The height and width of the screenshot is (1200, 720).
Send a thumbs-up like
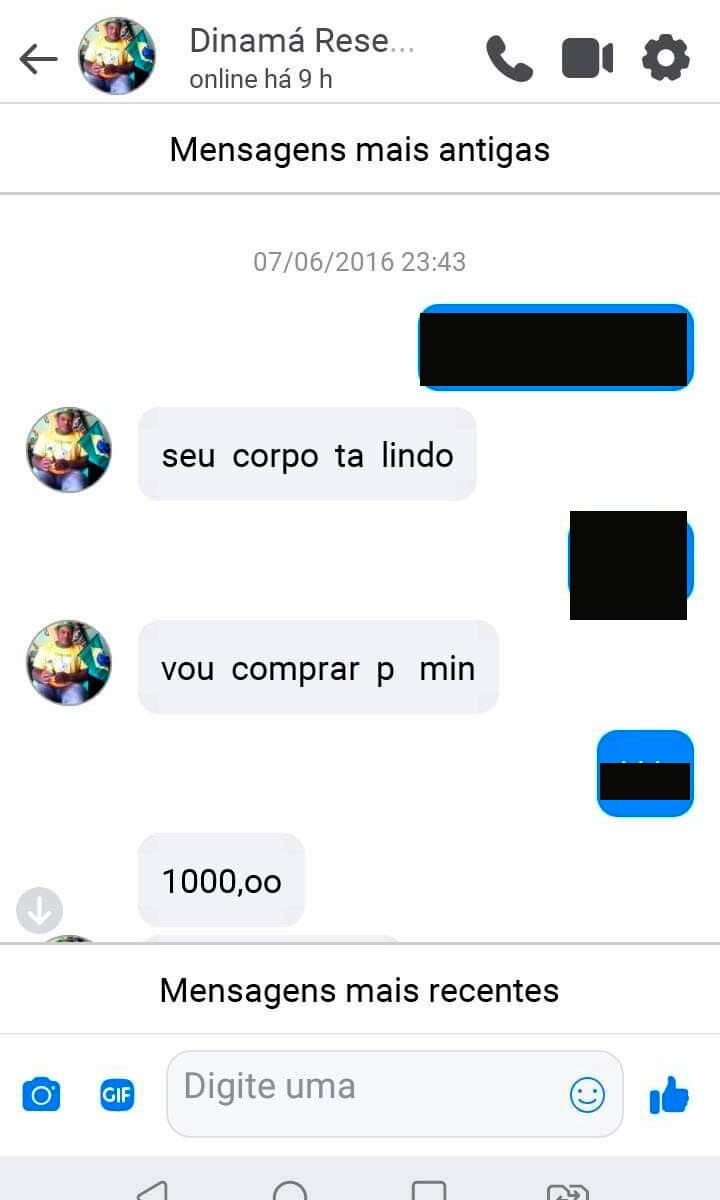coord(669,1095)
